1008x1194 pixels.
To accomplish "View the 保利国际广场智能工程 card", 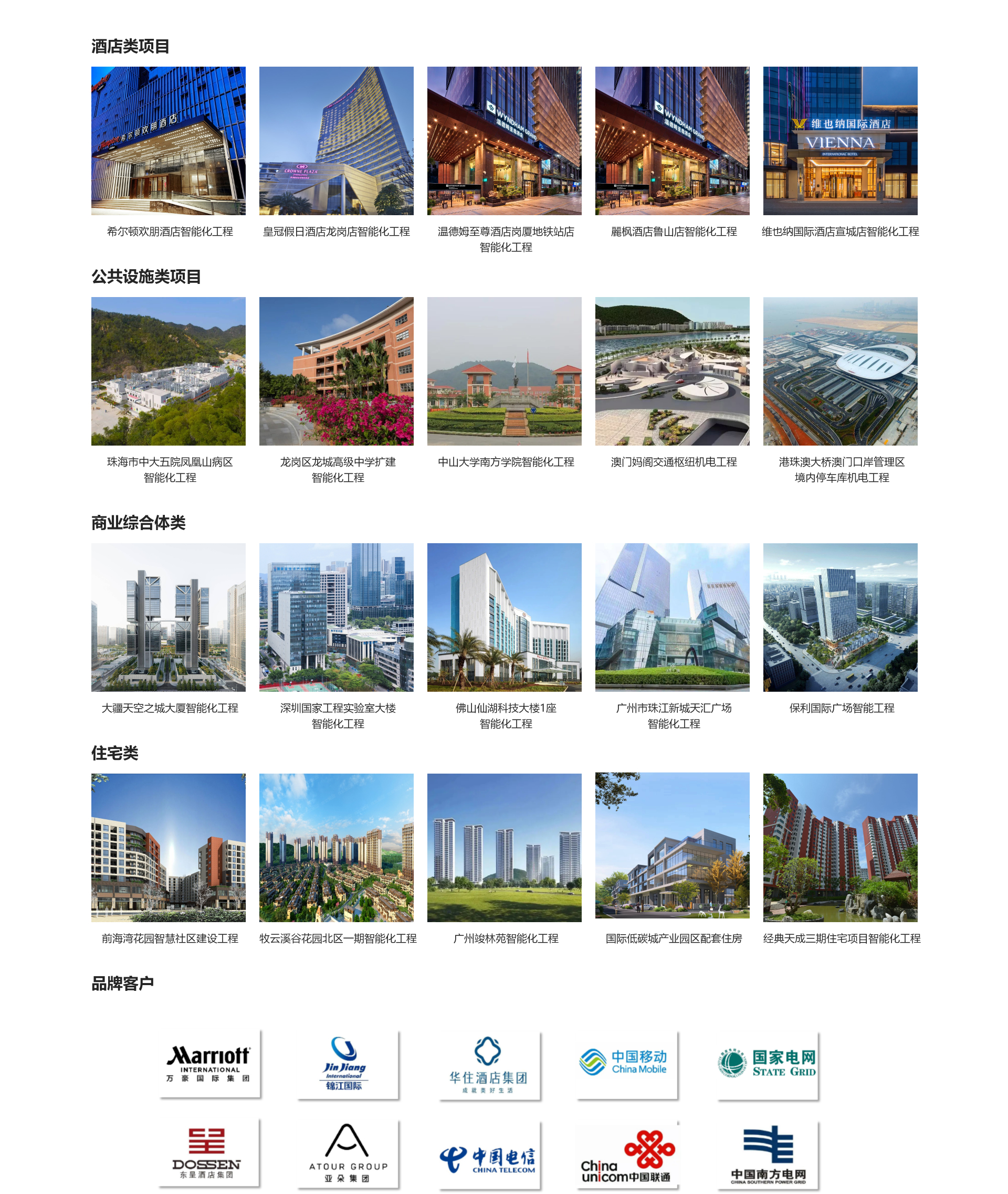I will click(840, 617).
